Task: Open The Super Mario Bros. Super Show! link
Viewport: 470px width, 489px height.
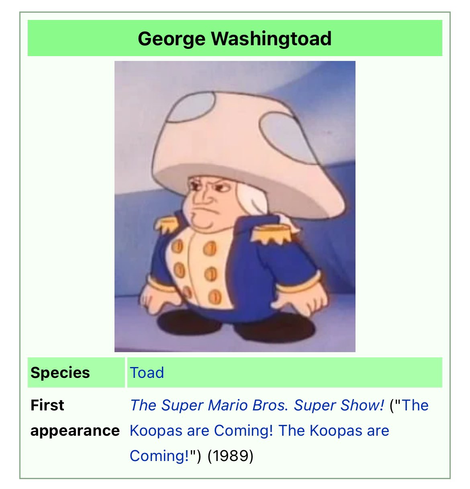Action: tap(257, 405)
